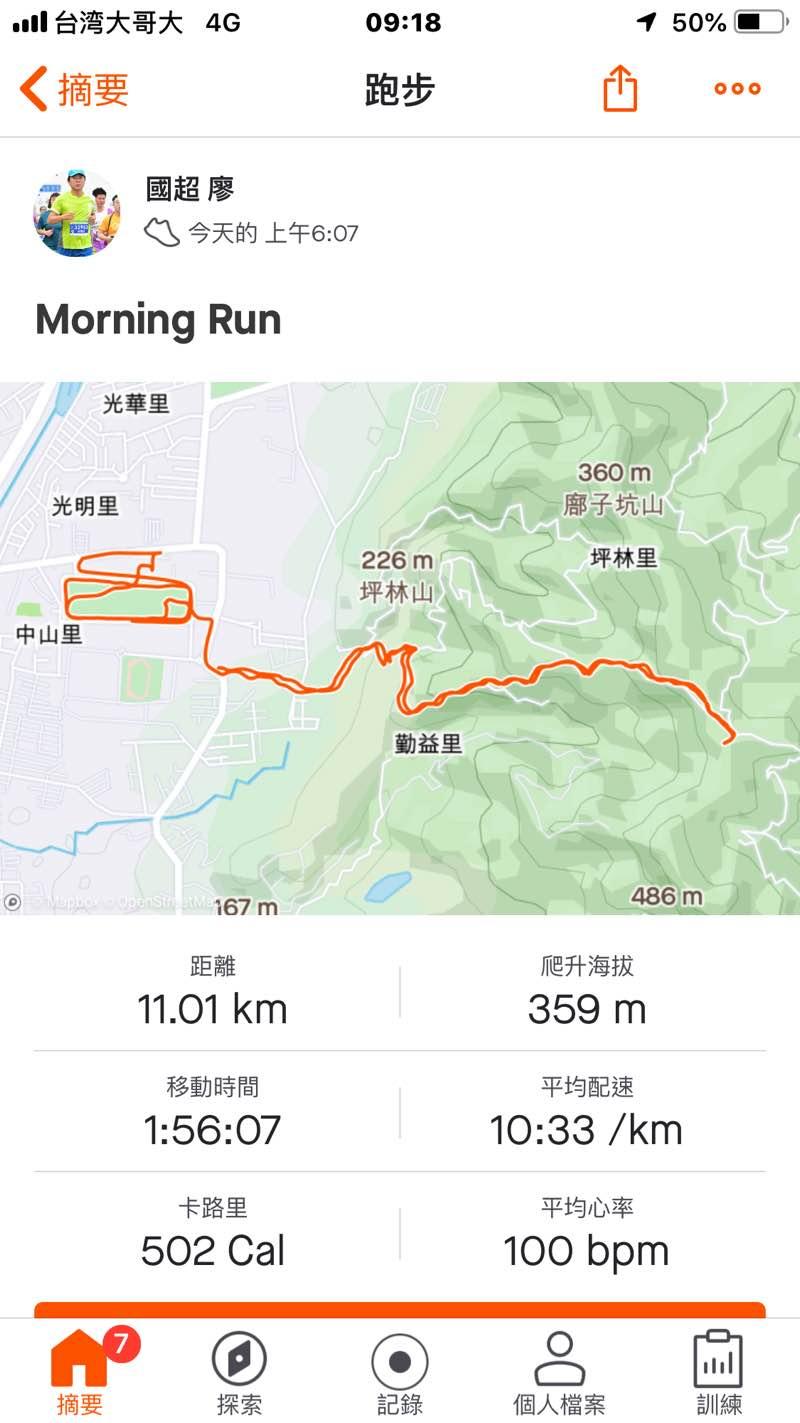
Task: Tap the orange button below the stats
Action: tap(400, 1309)
